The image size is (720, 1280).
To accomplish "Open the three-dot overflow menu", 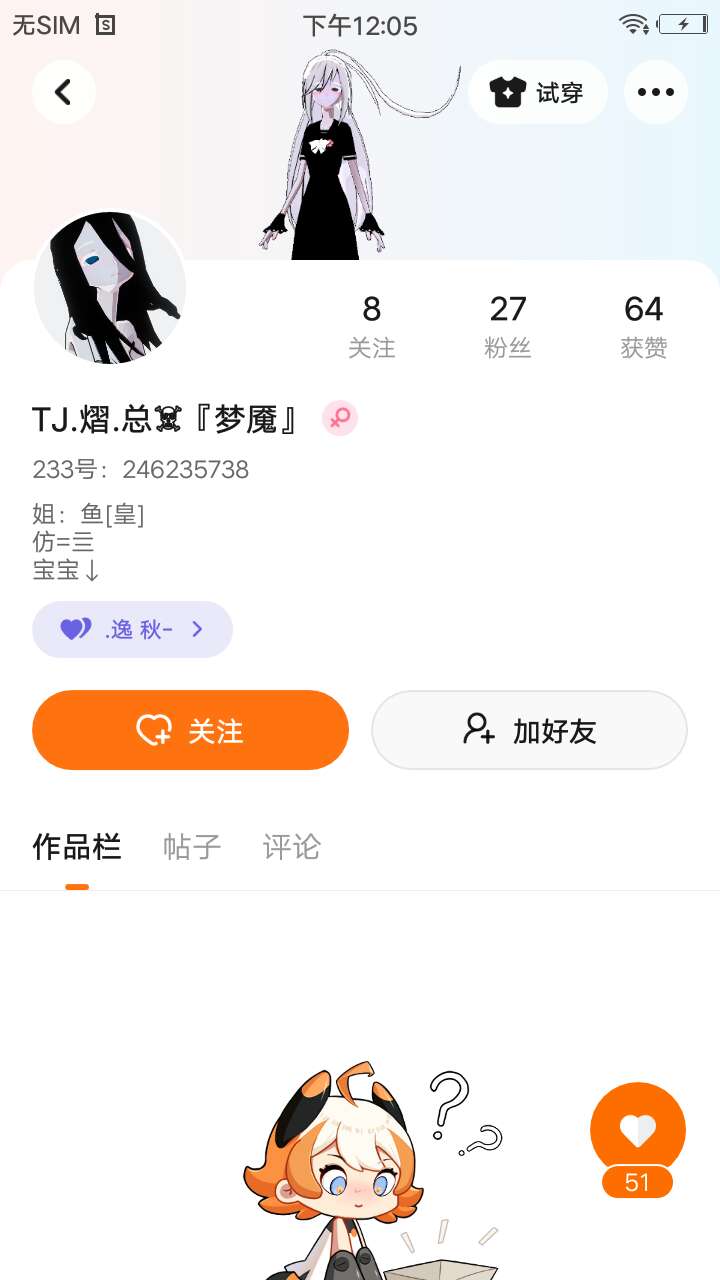I will tap(655, 92).
